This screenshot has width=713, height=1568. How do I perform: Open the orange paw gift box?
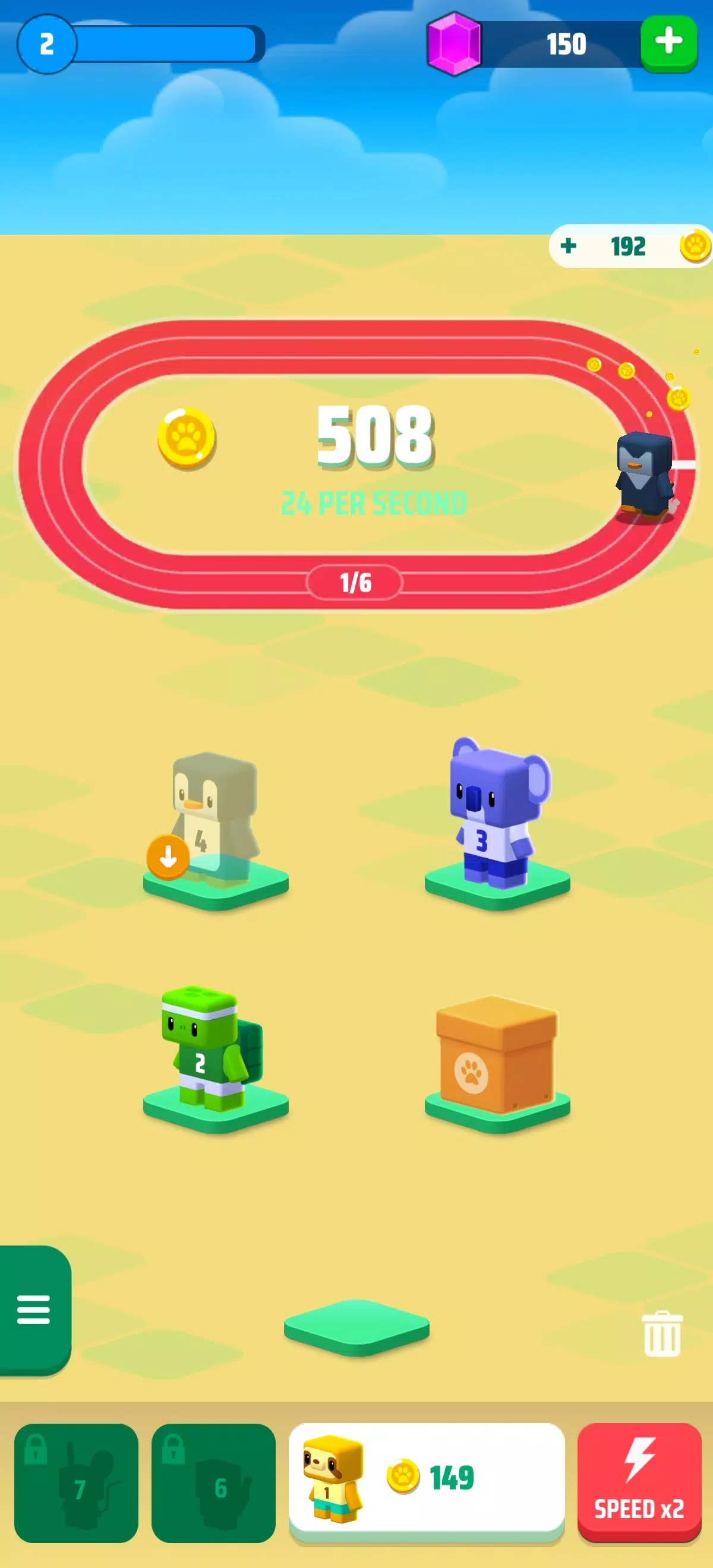click(496, 1056)
